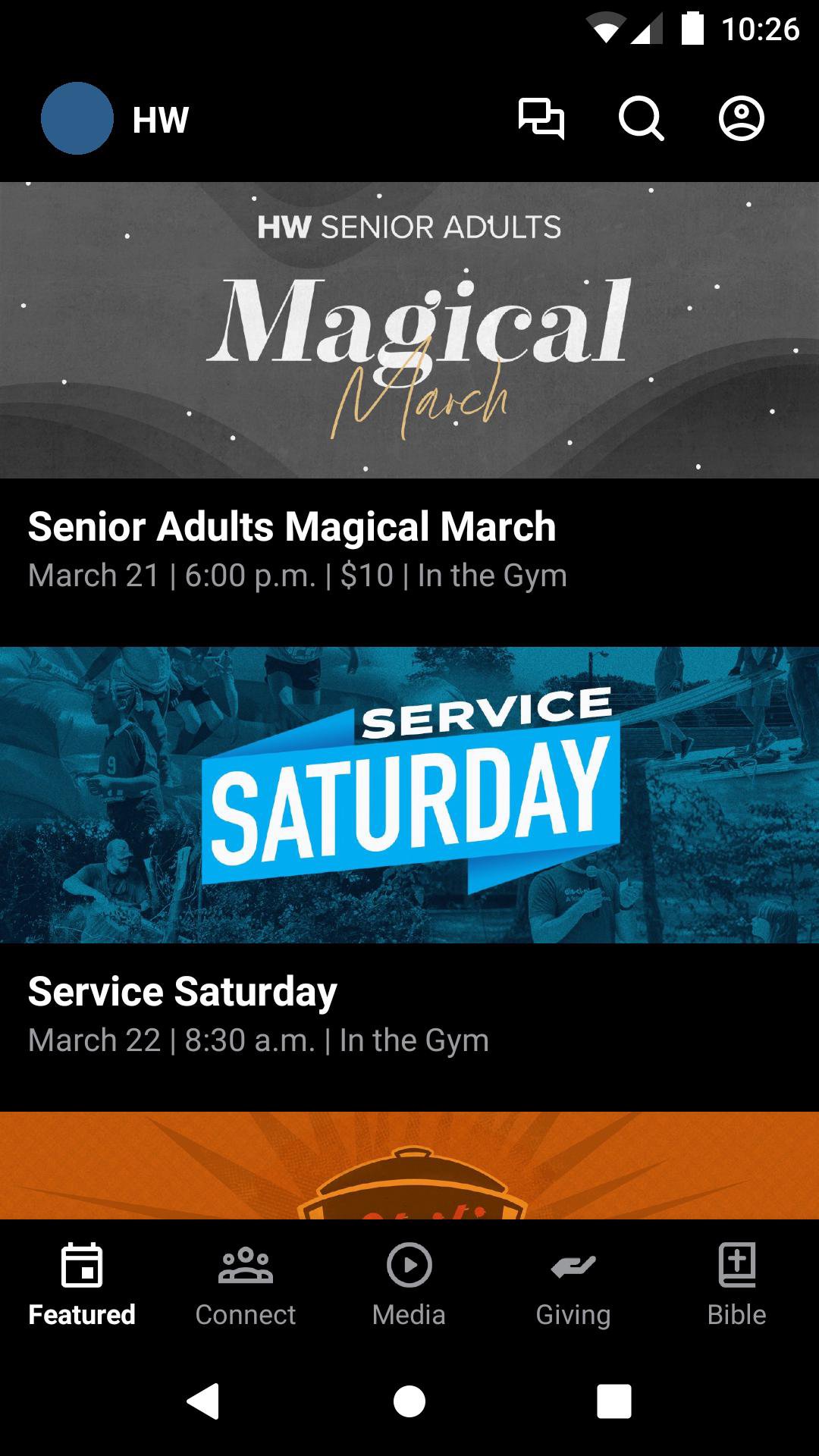Open search from the top bar
The width and height of the screenshot is (819, 1456).
coord(641,119)
